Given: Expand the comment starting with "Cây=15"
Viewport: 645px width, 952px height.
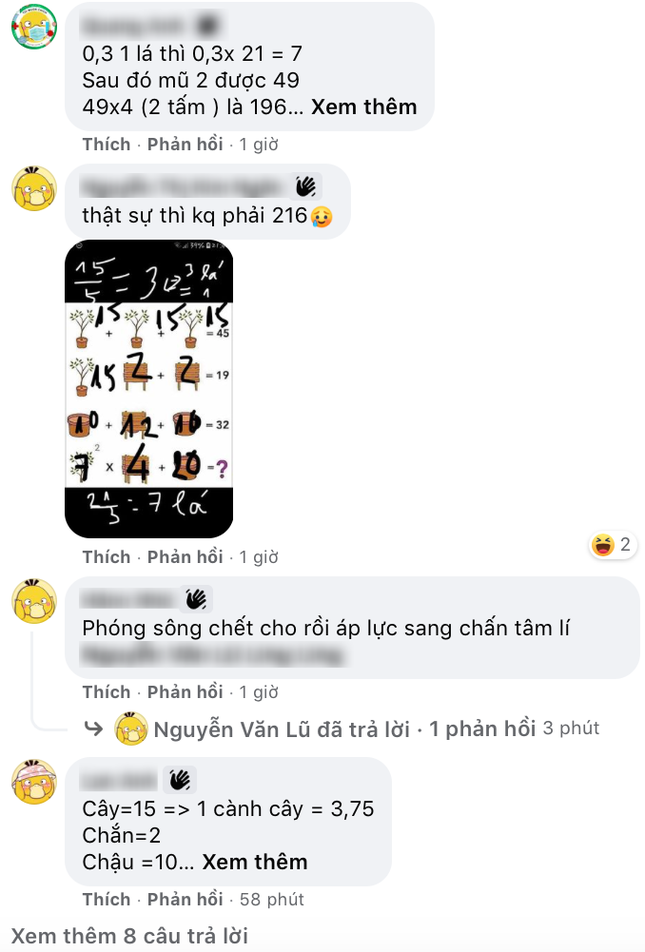Looking at the screenshot, I should (x=255, y=862).
